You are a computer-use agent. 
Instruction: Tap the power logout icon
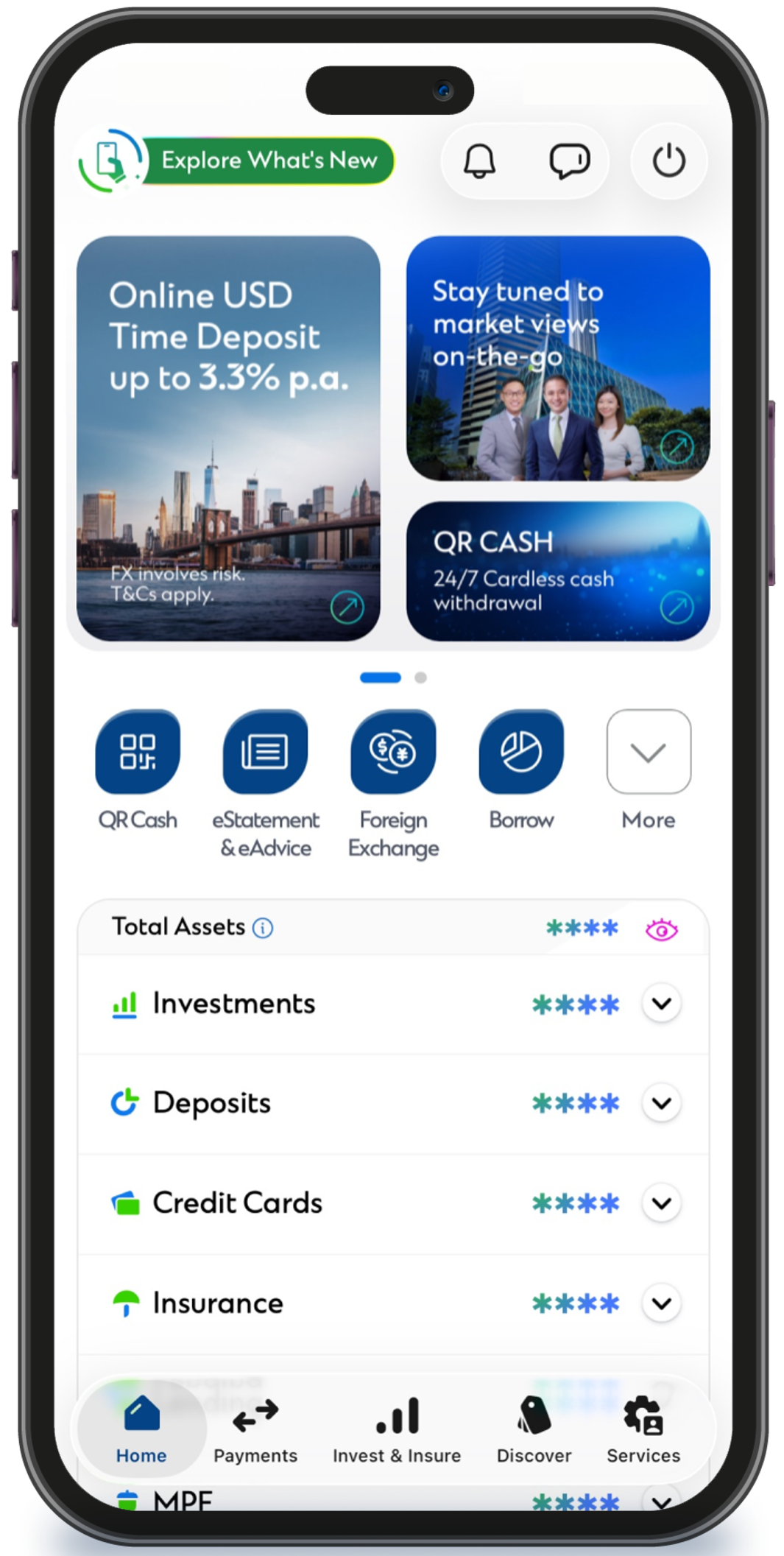[668, 161]
